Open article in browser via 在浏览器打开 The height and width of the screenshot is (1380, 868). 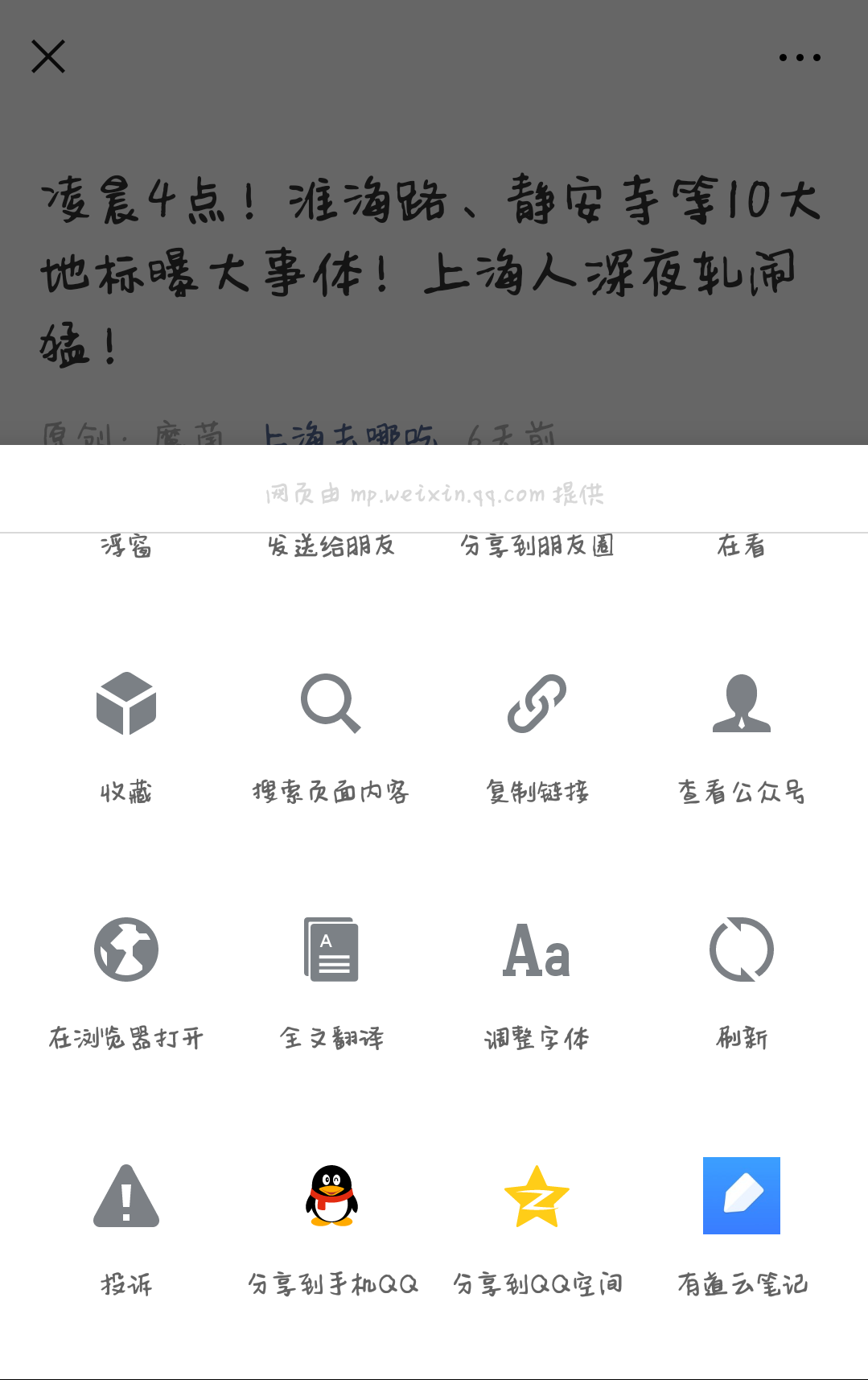125,986
